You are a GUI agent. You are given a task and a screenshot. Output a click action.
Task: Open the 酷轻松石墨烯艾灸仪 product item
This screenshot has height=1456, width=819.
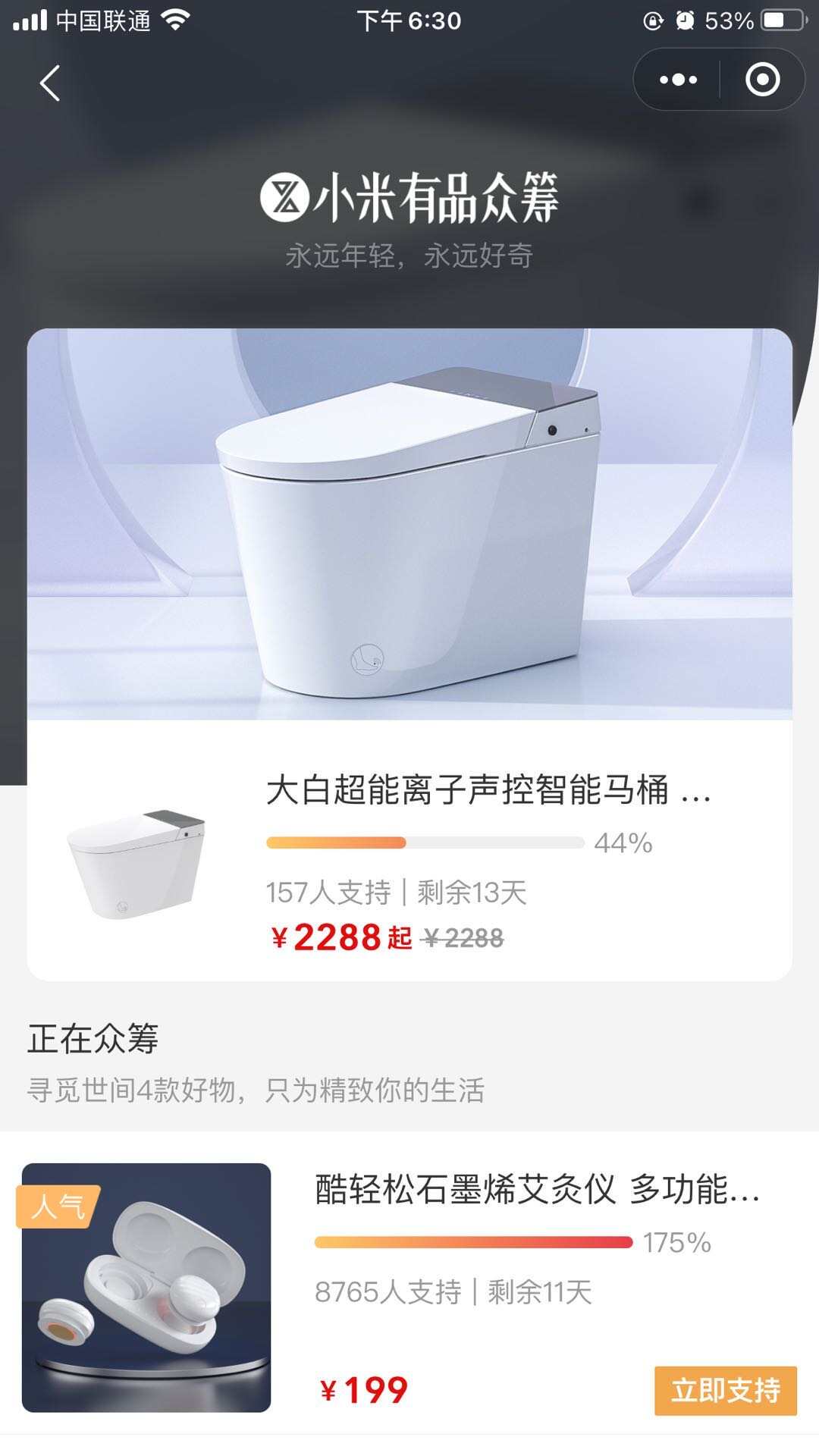(x=536, y=1189)
